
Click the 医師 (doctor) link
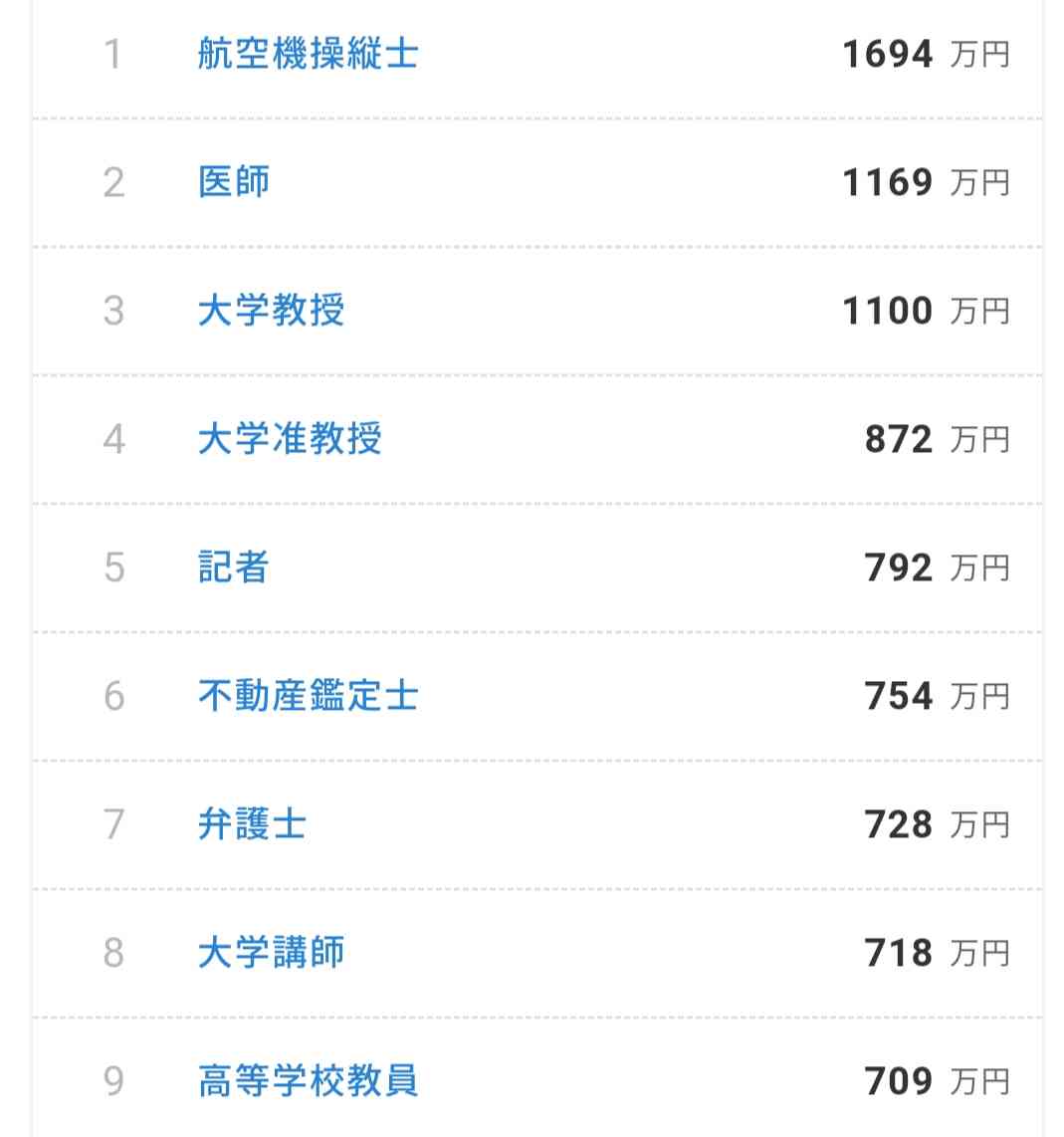(233, 182)
